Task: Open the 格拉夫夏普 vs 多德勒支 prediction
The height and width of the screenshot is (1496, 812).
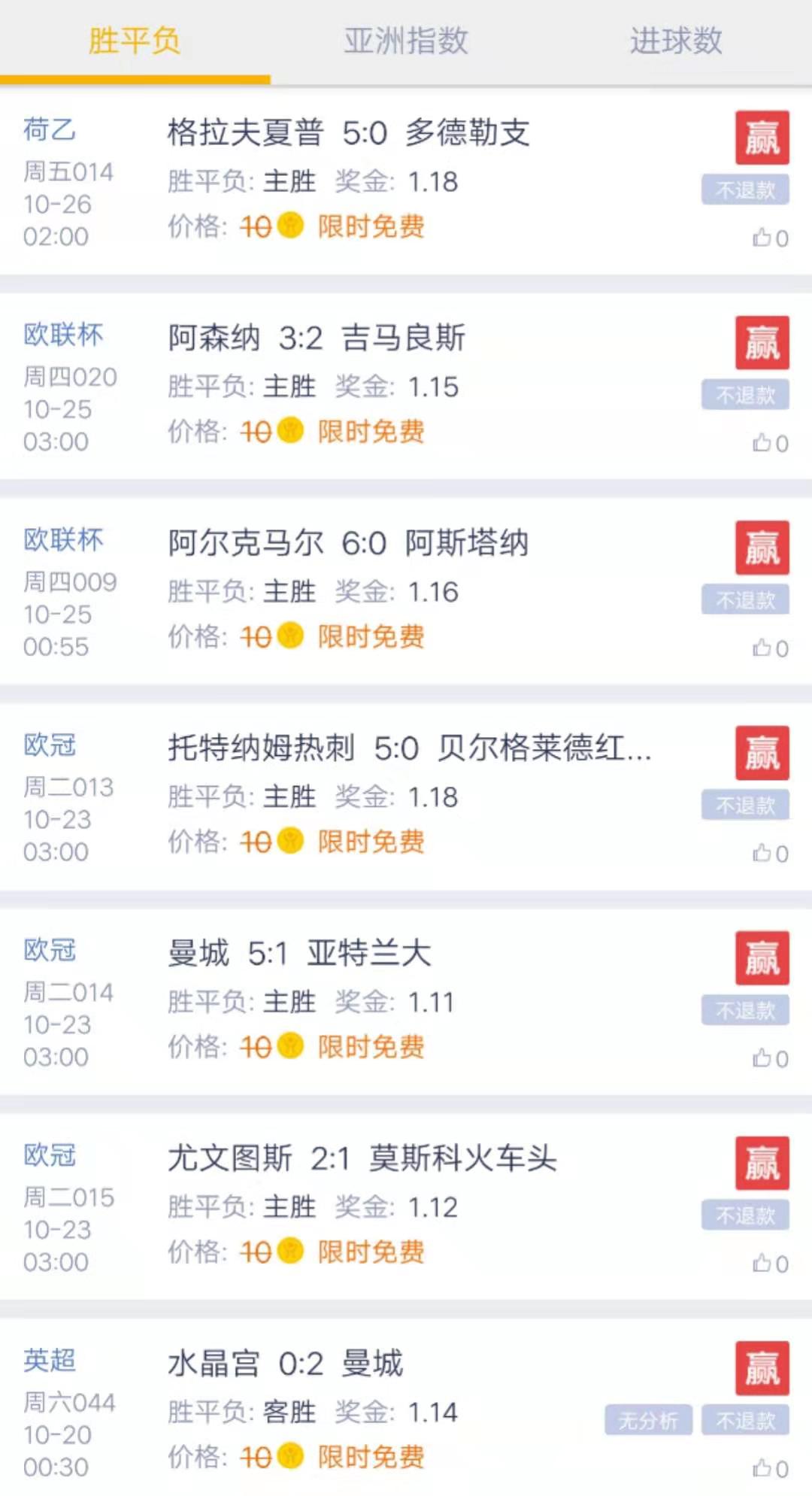Action: (349, 133)
